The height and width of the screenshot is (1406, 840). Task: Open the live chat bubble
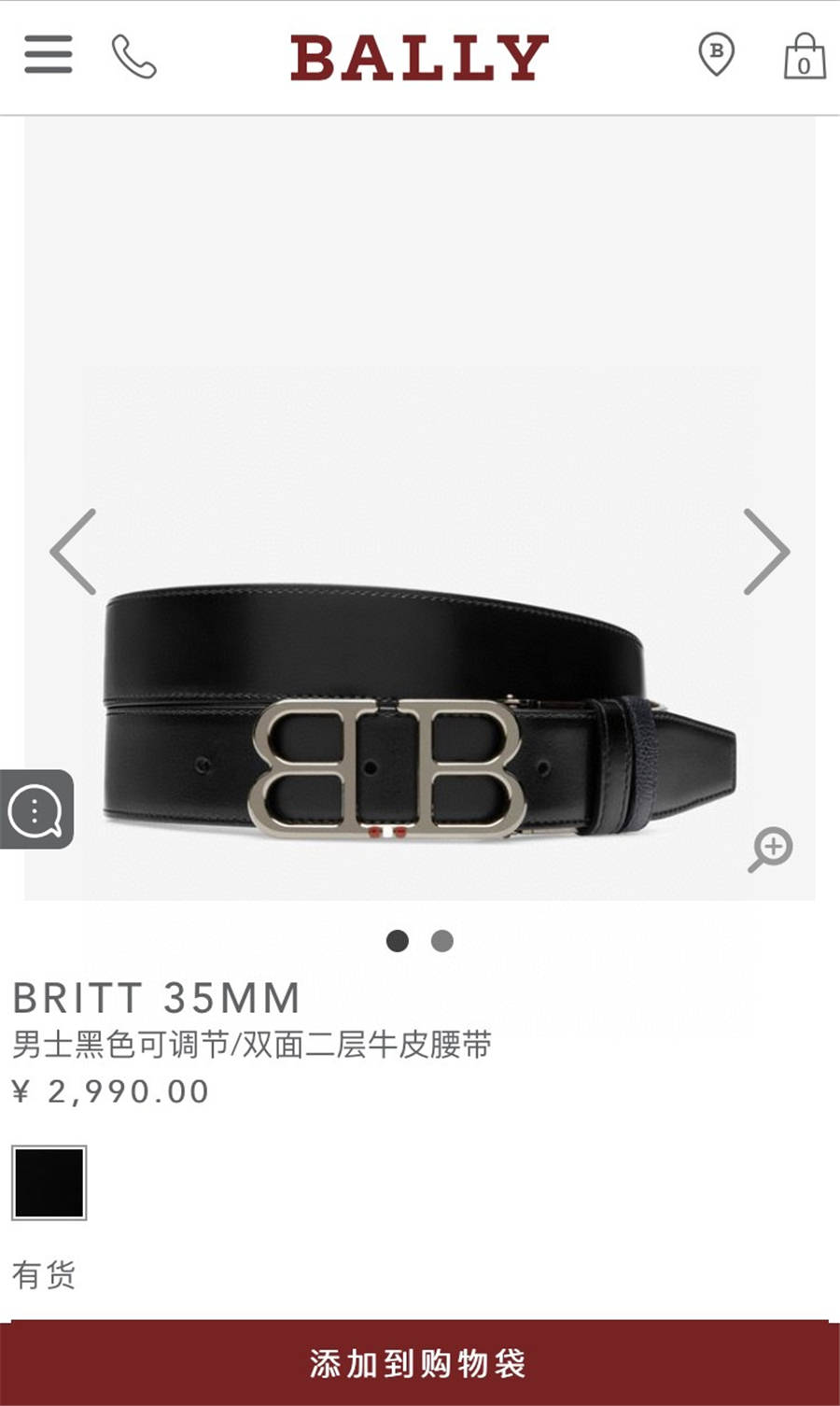coord(35,809)
